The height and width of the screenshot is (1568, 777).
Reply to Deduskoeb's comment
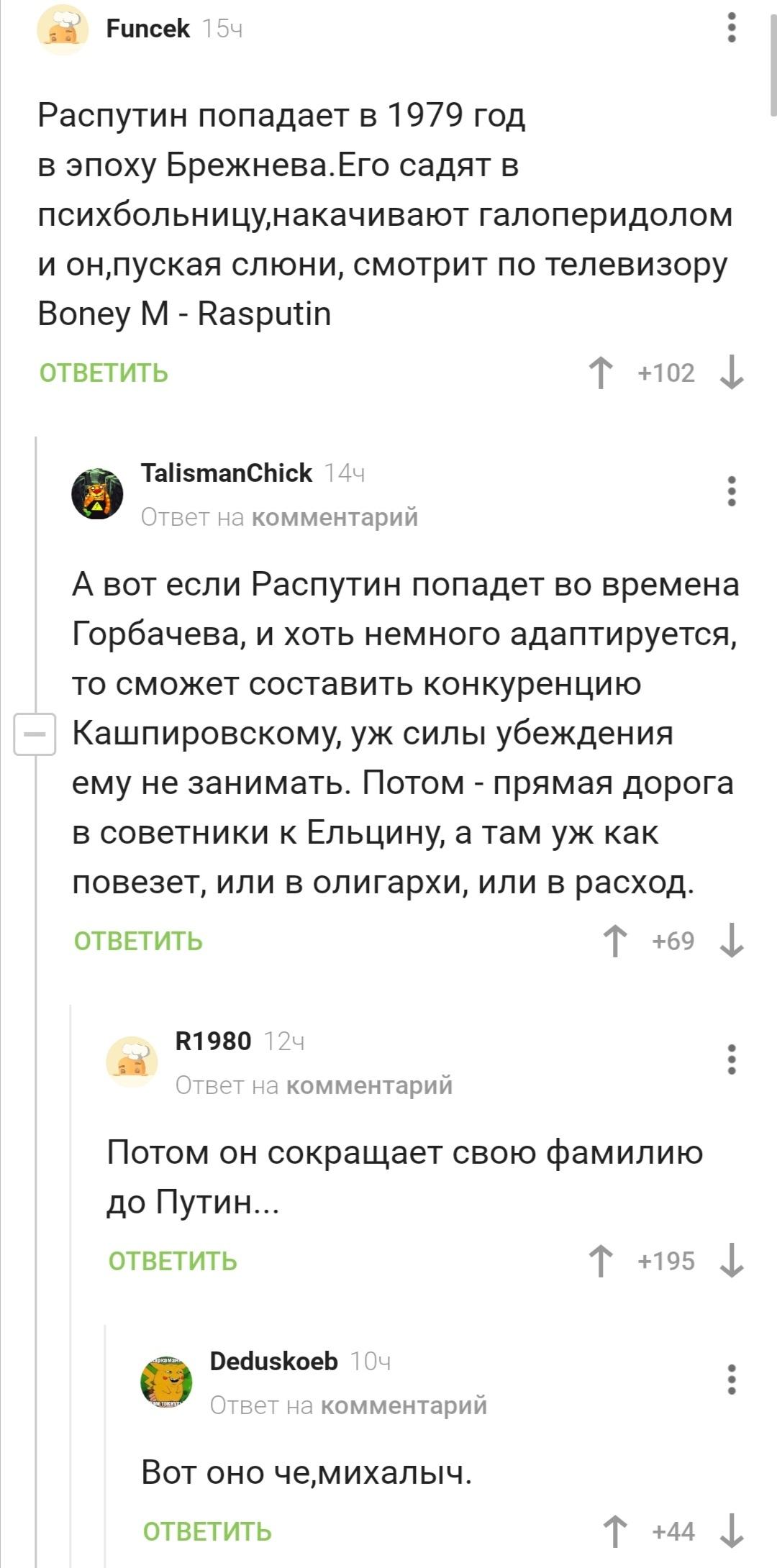(x=207, y=1533)
